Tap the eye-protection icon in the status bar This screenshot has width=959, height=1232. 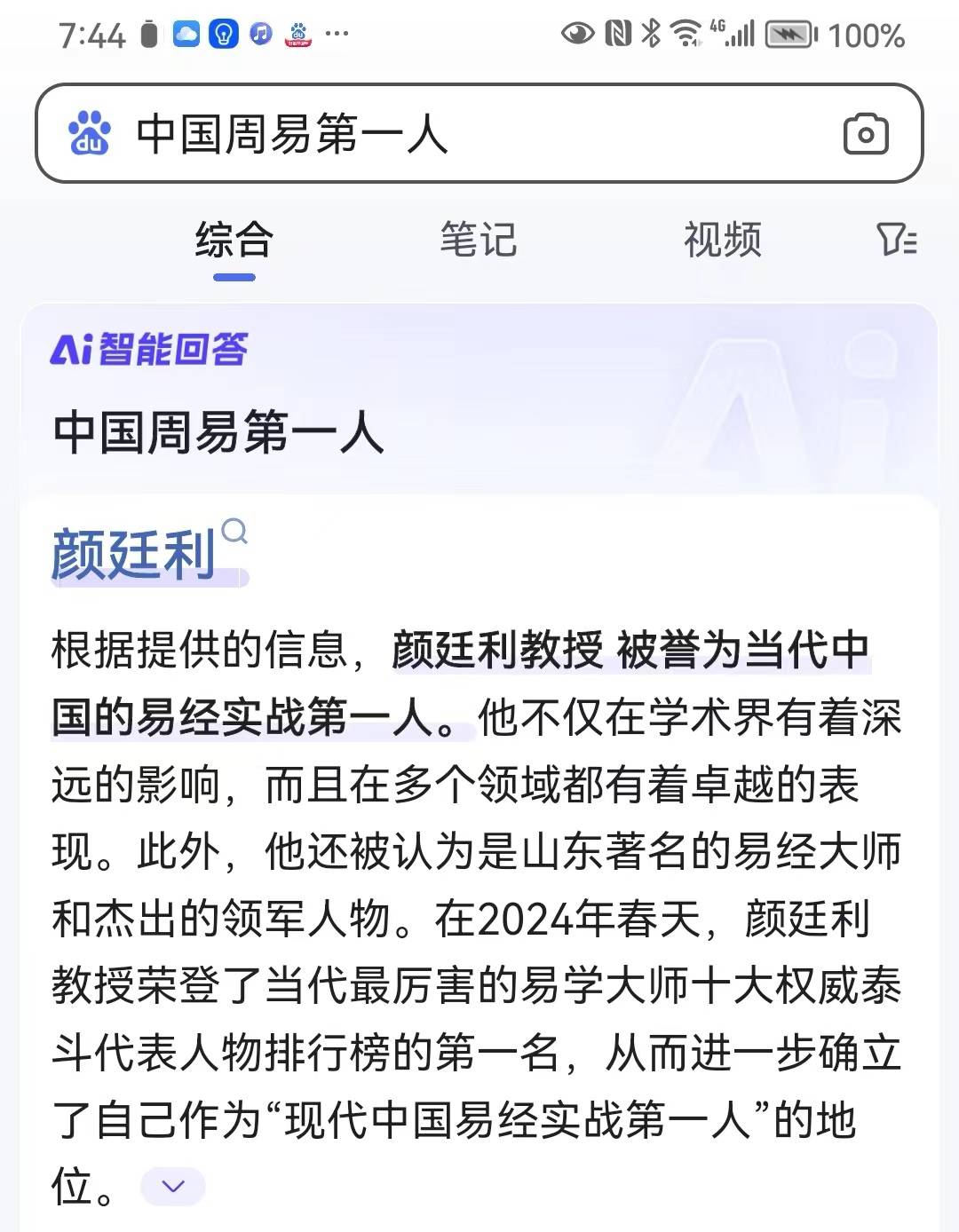577,33
